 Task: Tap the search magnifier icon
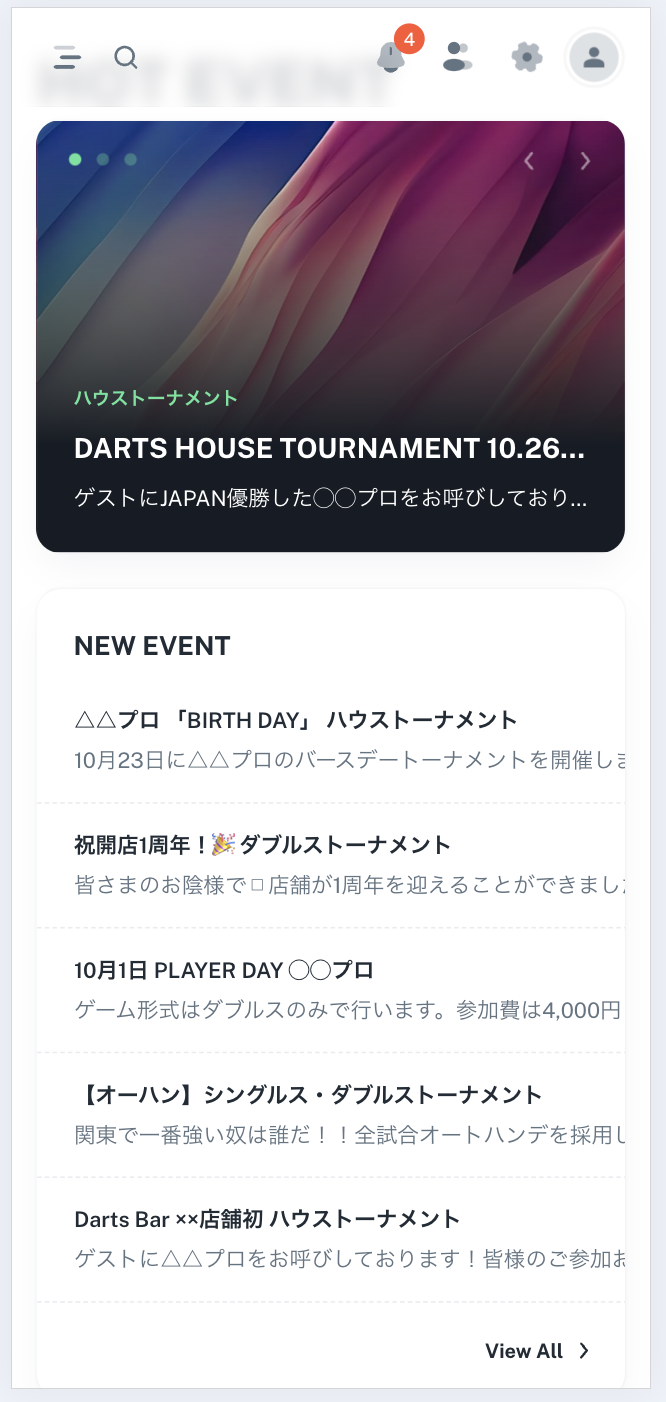click(126, 58)
